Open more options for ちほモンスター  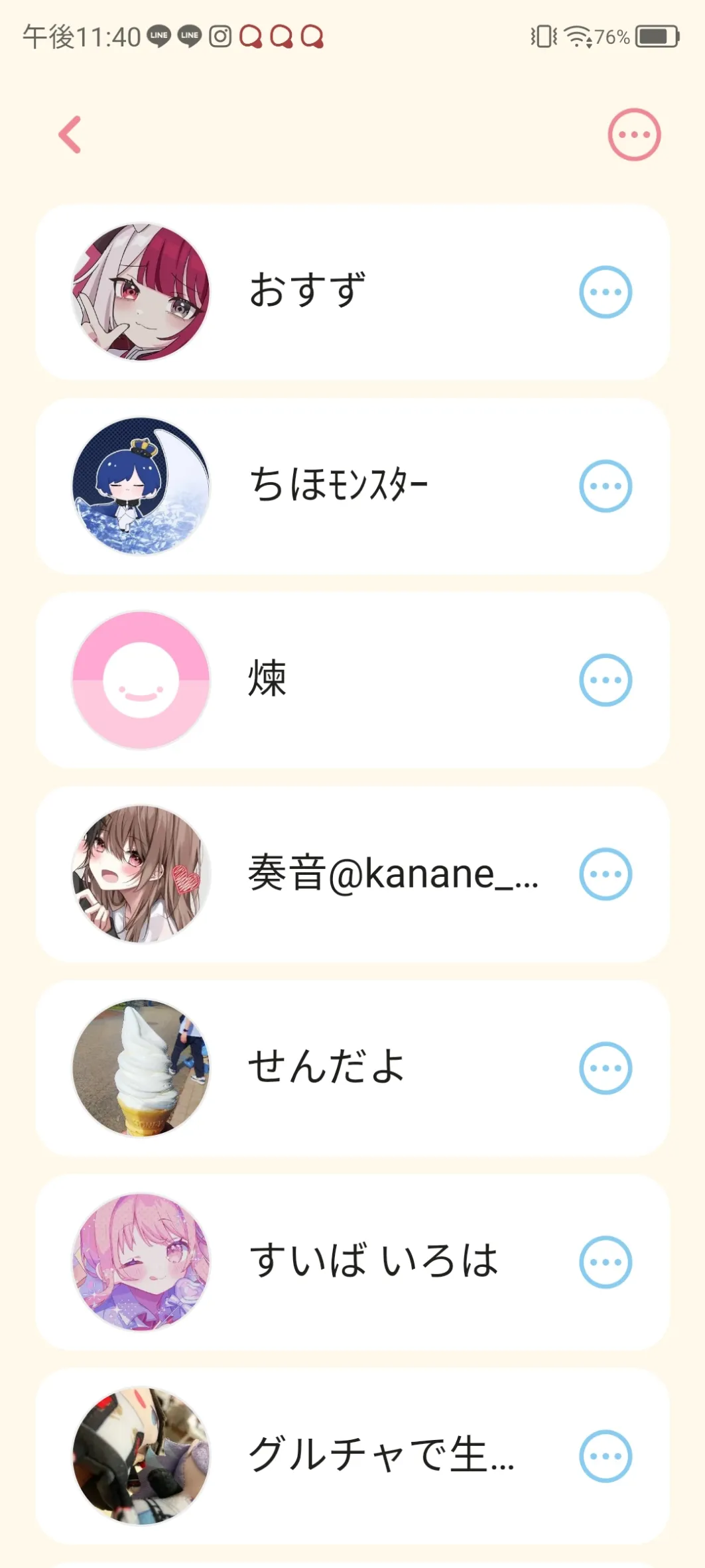(x=605, y=486)
